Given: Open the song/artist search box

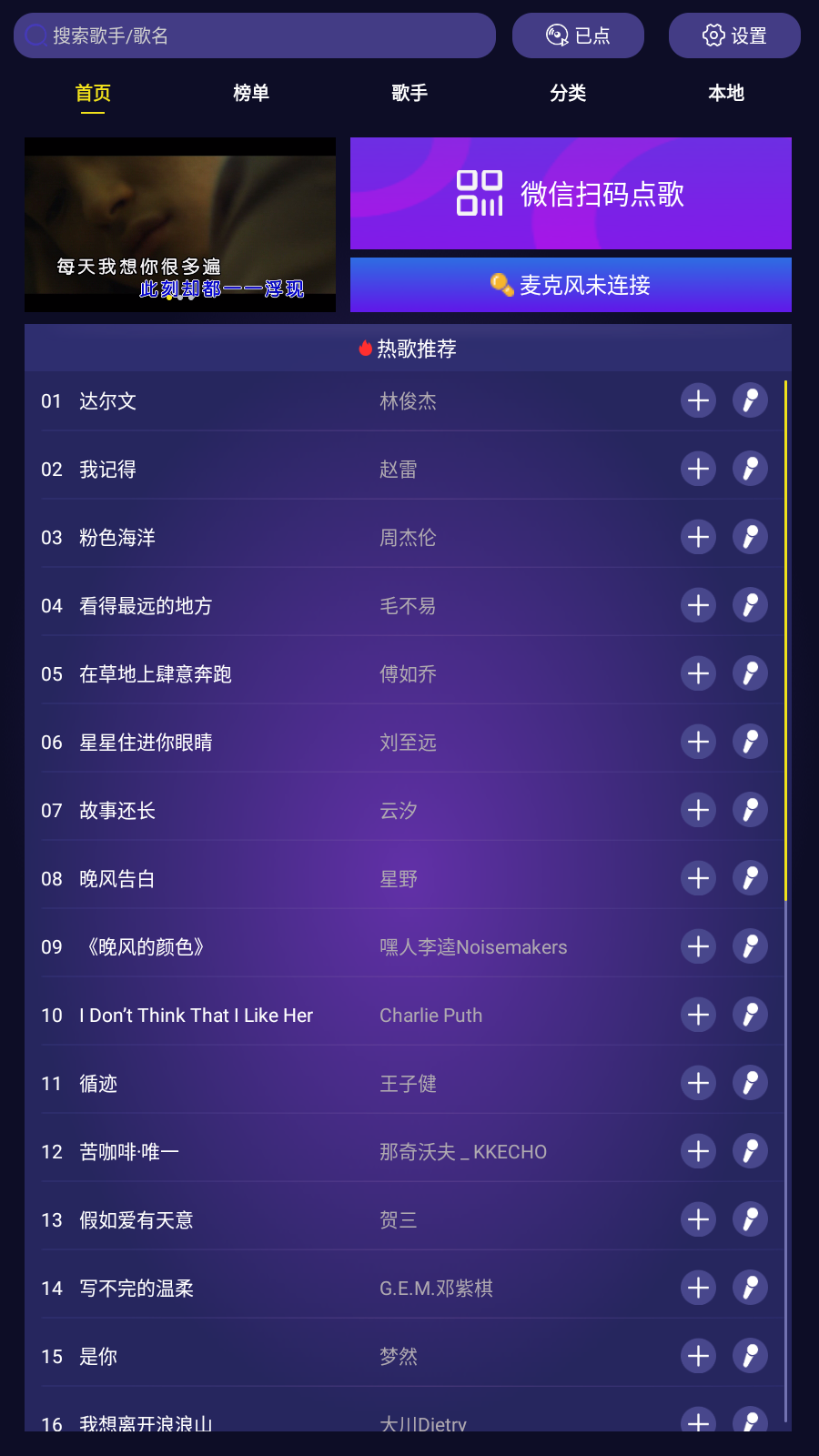Looking at the screenshot, I should (x=255, y=35).
